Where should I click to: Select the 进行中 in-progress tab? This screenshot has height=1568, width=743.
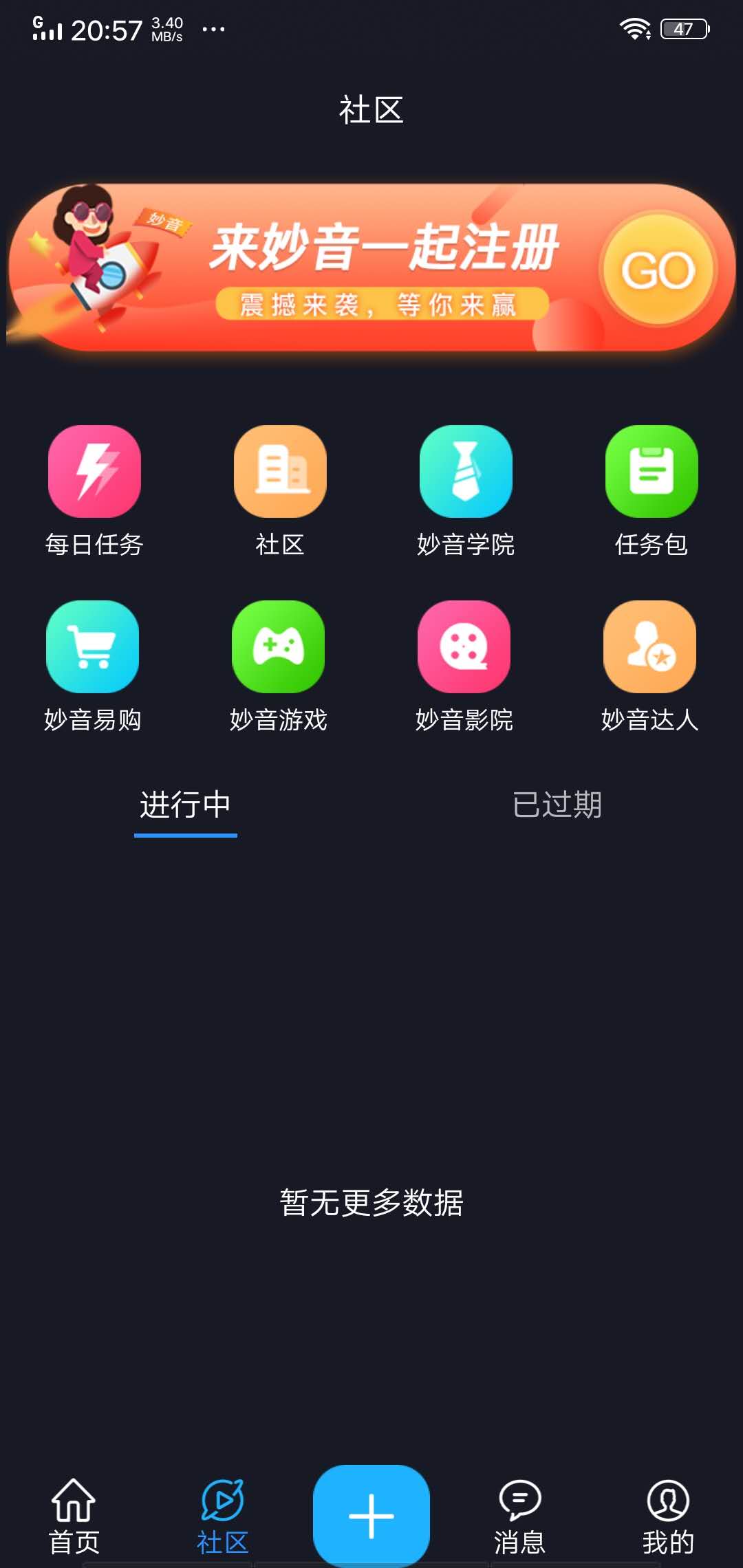pyautogui.click(x=186, y=806)
